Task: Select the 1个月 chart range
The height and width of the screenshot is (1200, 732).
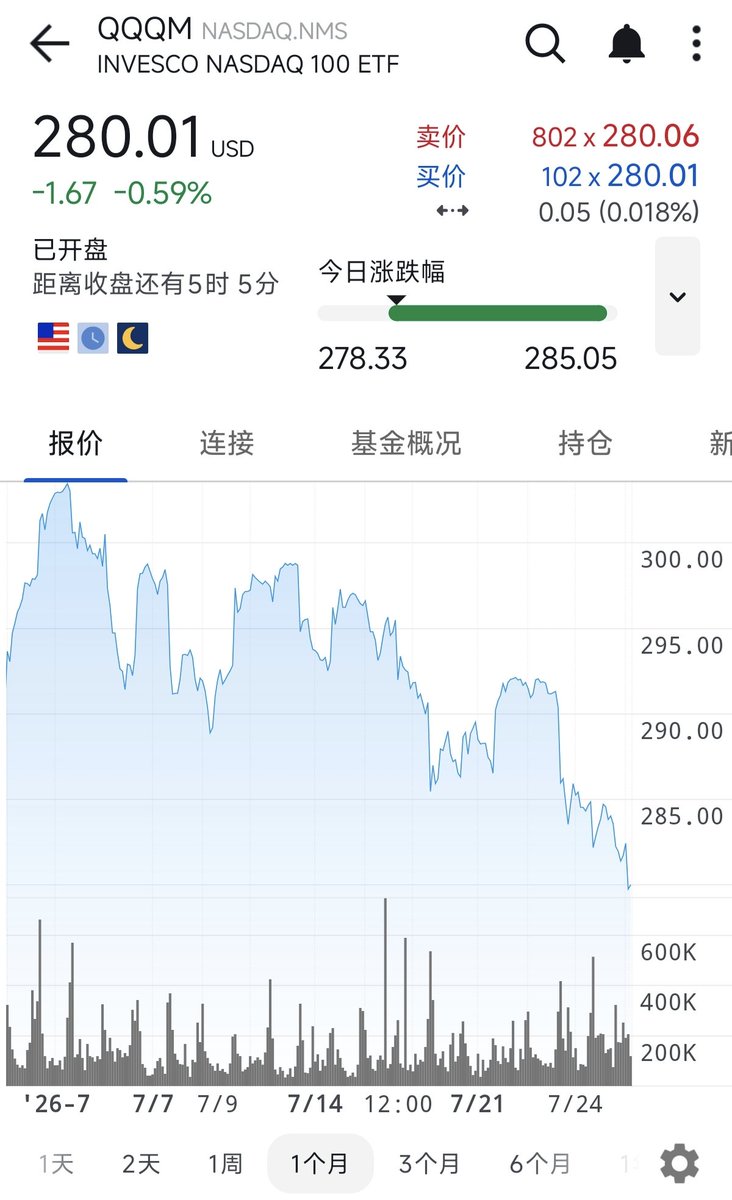Action: tap(320, 1164)
